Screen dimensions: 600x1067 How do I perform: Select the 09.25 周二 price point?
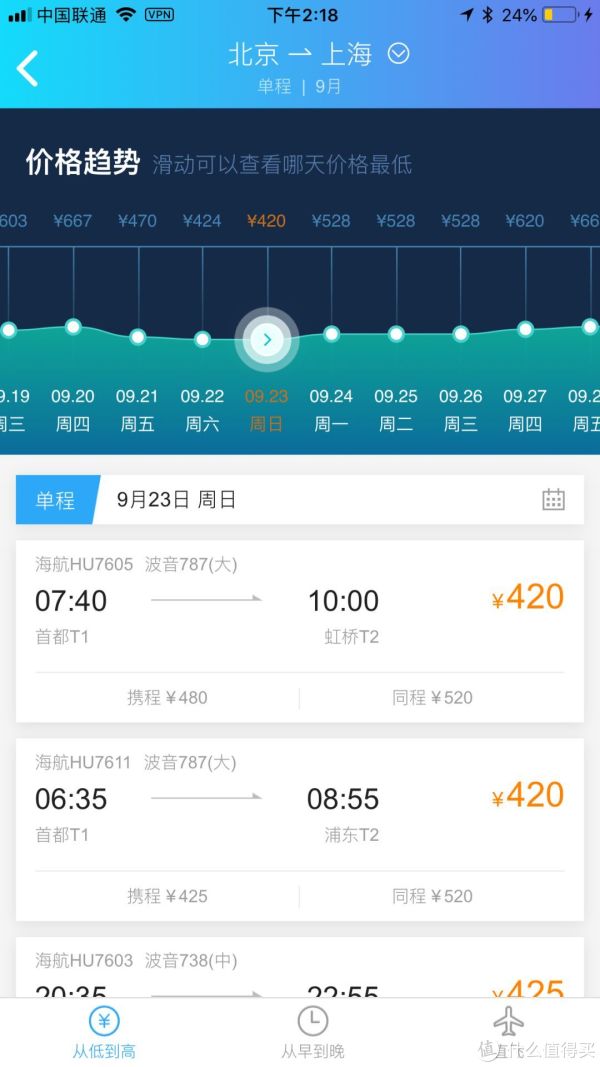pyautogui.click(x=396, y=334)
